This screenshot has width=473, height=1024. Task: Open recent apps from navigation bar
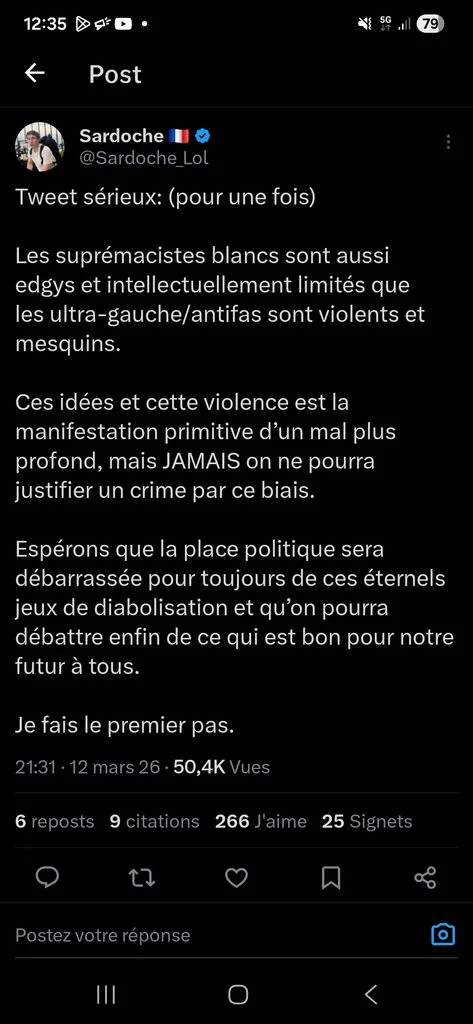tap(106, 995)
